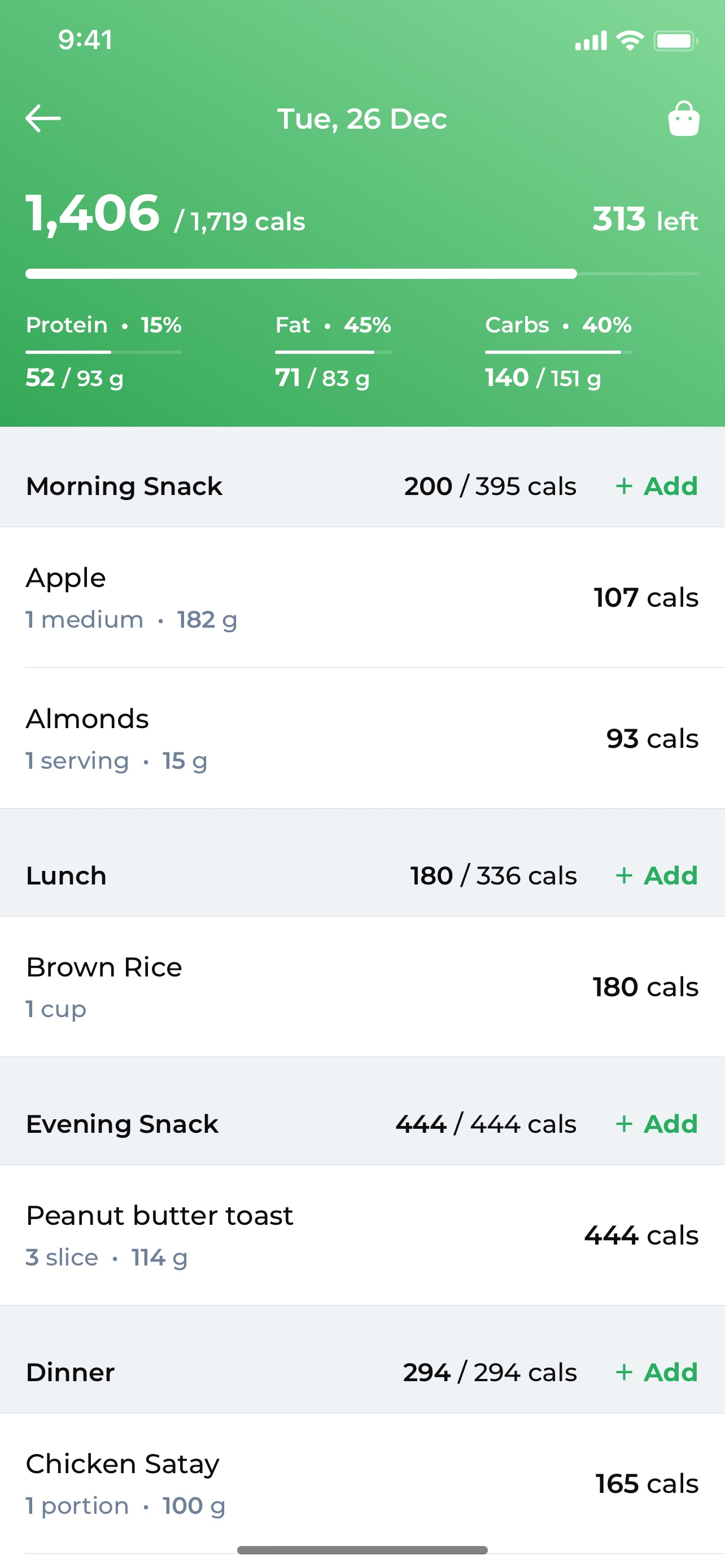Open the shopping bag icon
725x1568 pixels.
684,118
